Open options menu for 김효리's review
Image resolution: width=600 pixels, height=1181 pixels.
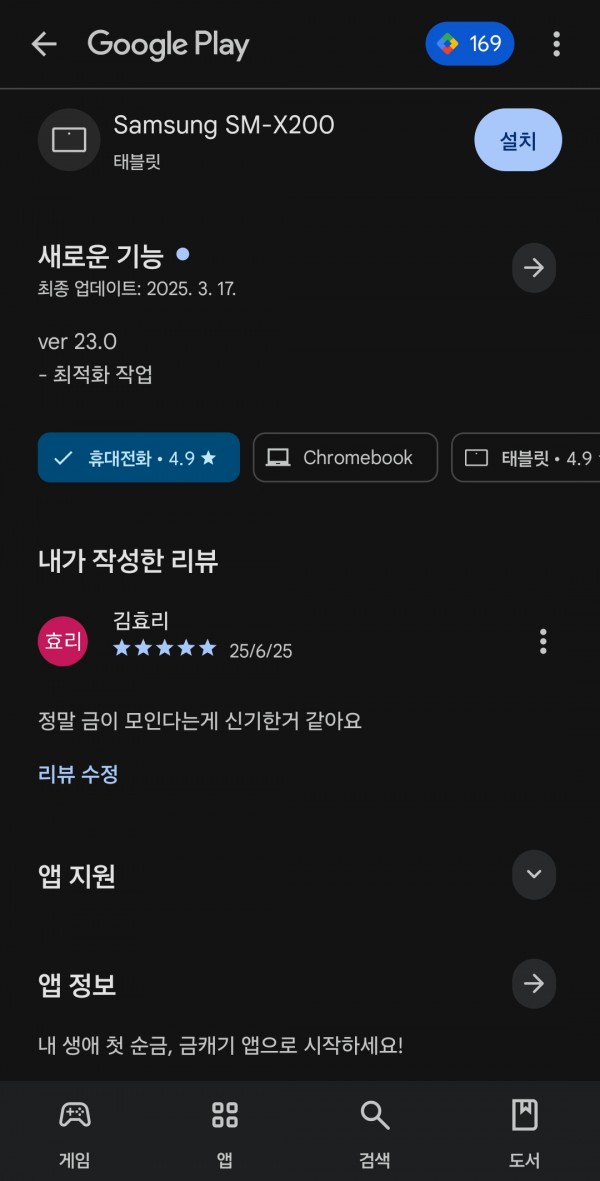pos(543,642)
